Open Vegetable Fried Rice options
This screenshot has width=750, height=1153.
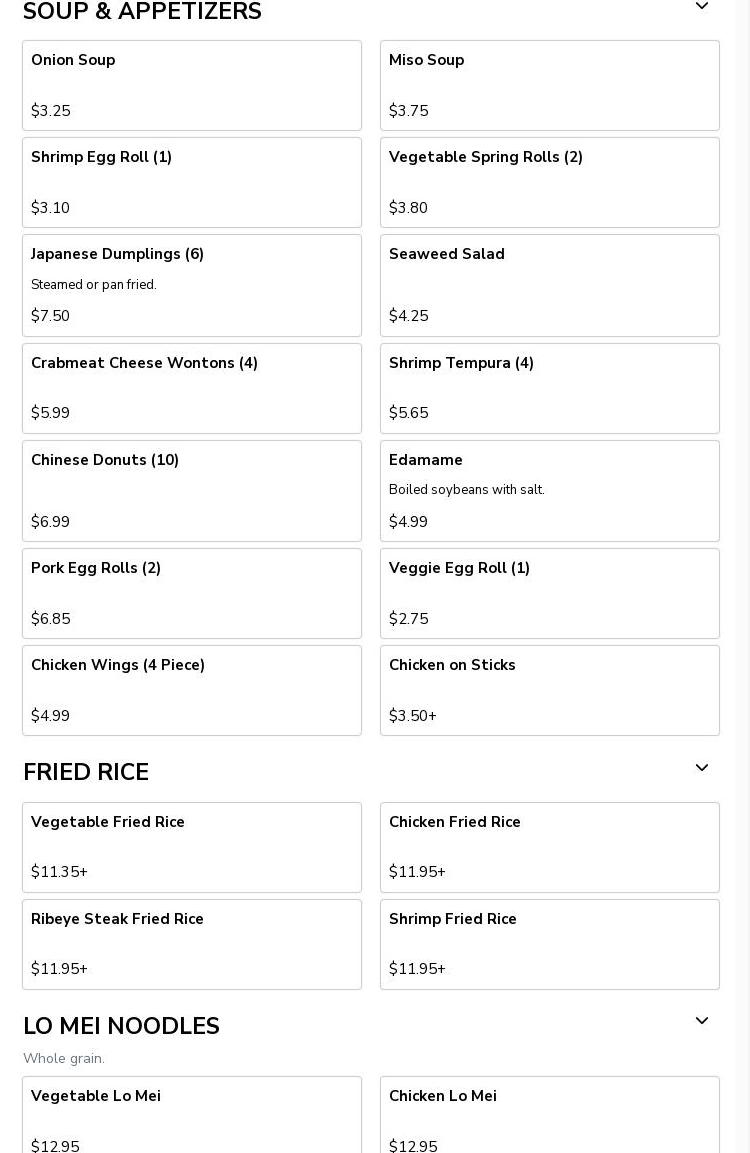[x=191, y=847]
